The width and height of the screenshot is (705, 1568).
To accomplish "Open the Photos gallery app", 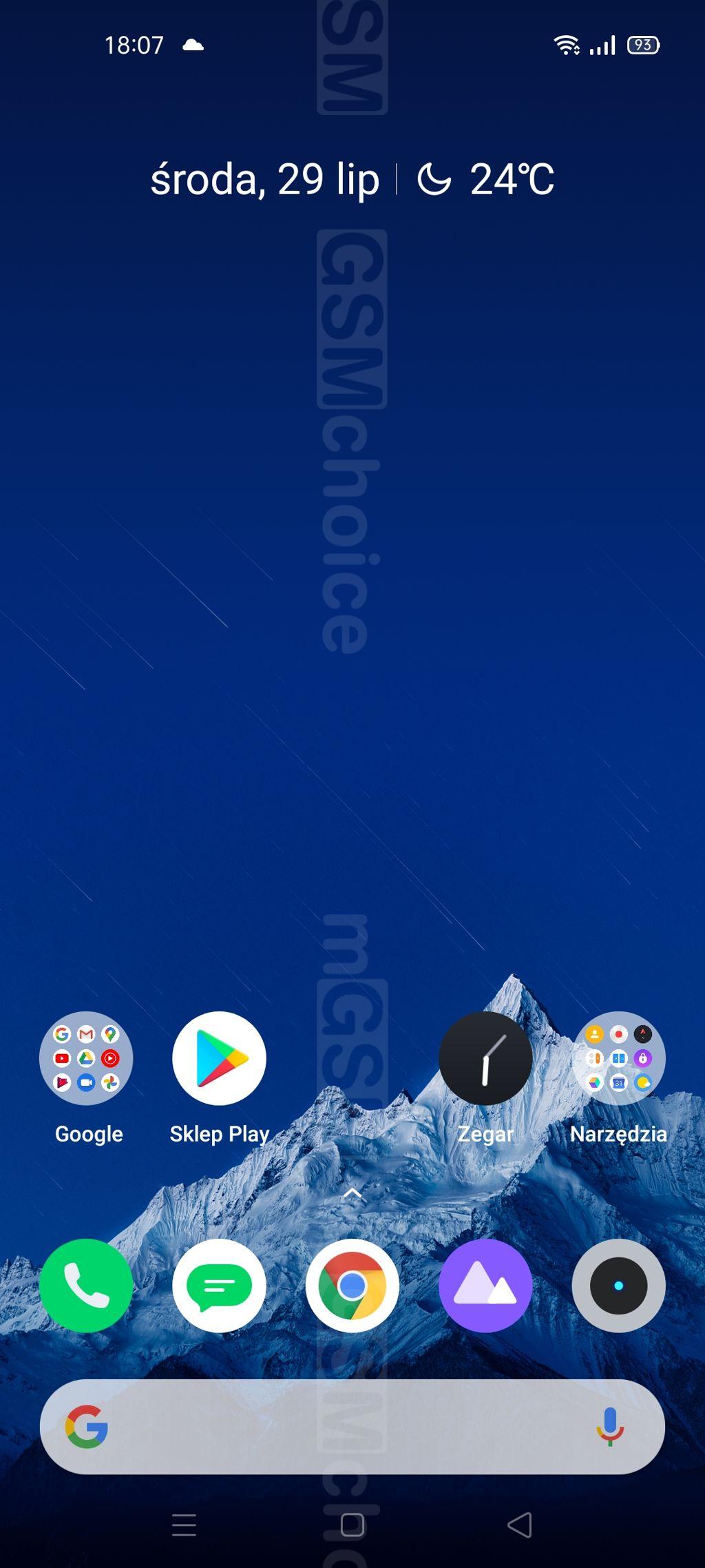I will (x=485, y=1286).
